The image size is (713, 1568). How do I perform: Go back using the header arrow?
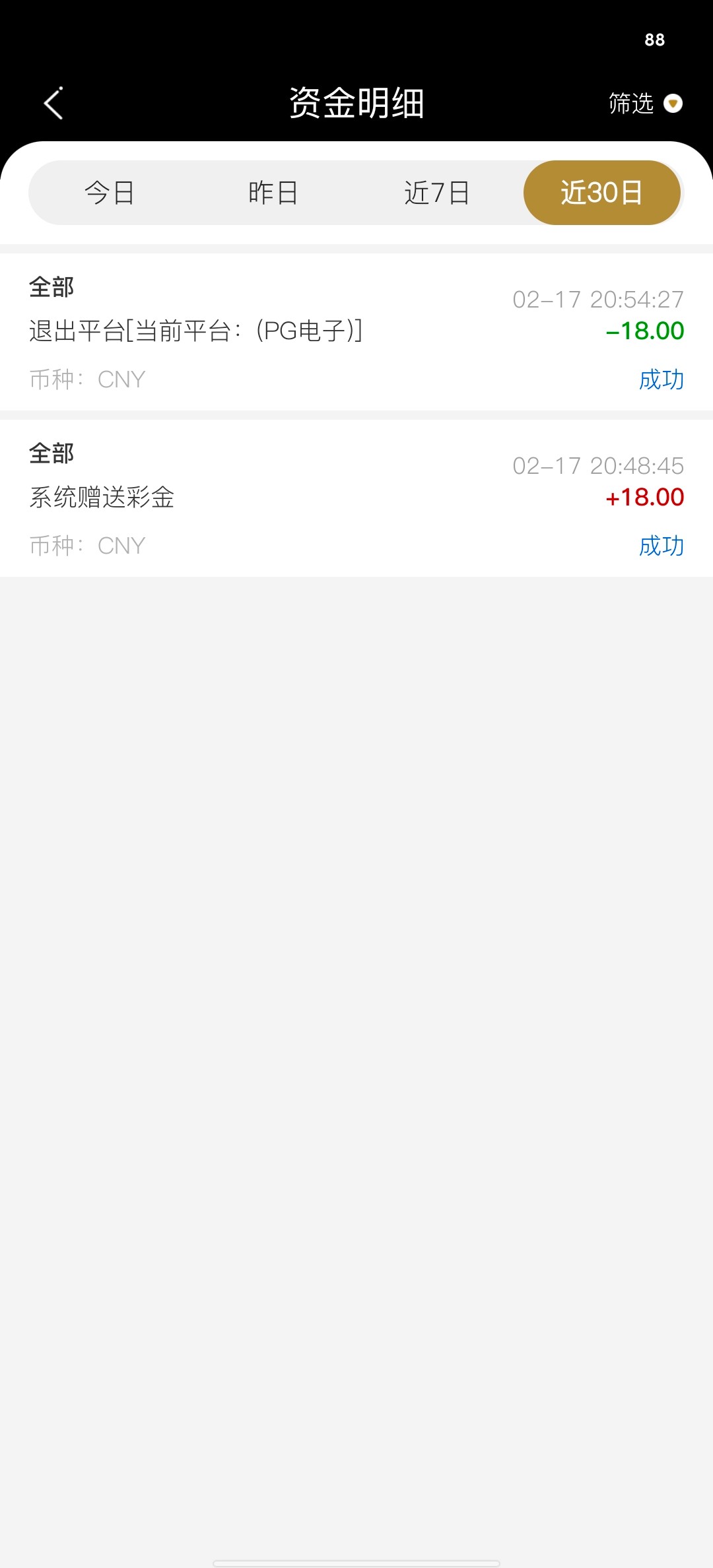pos(53,104)
